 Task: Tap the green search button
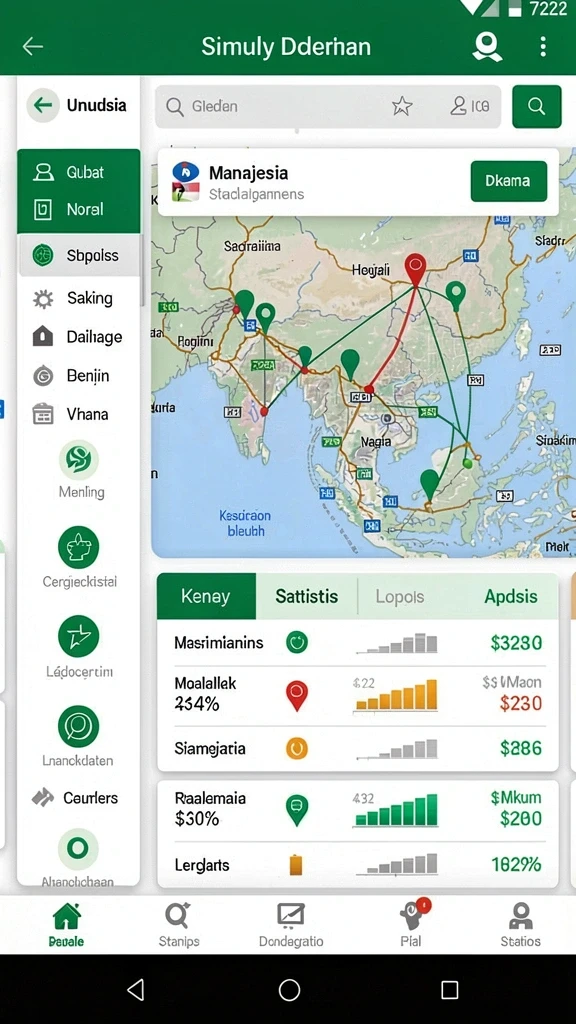coord(537,106)
